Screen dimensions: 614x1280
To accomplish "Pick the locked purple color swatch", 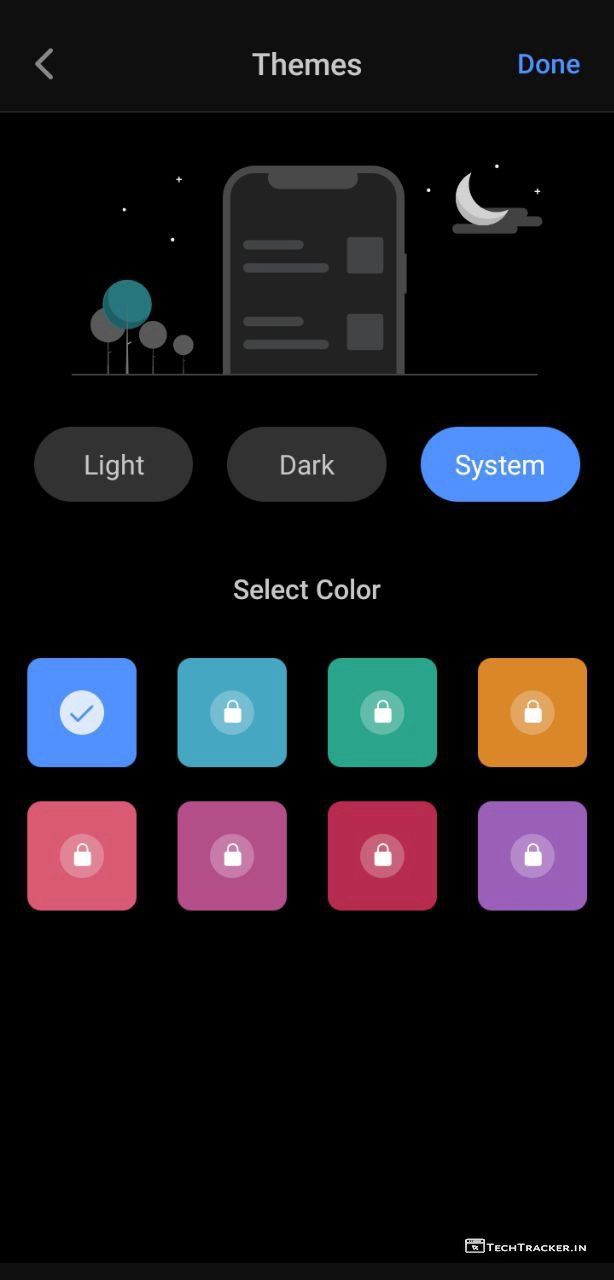I will (x=532, y=856).
